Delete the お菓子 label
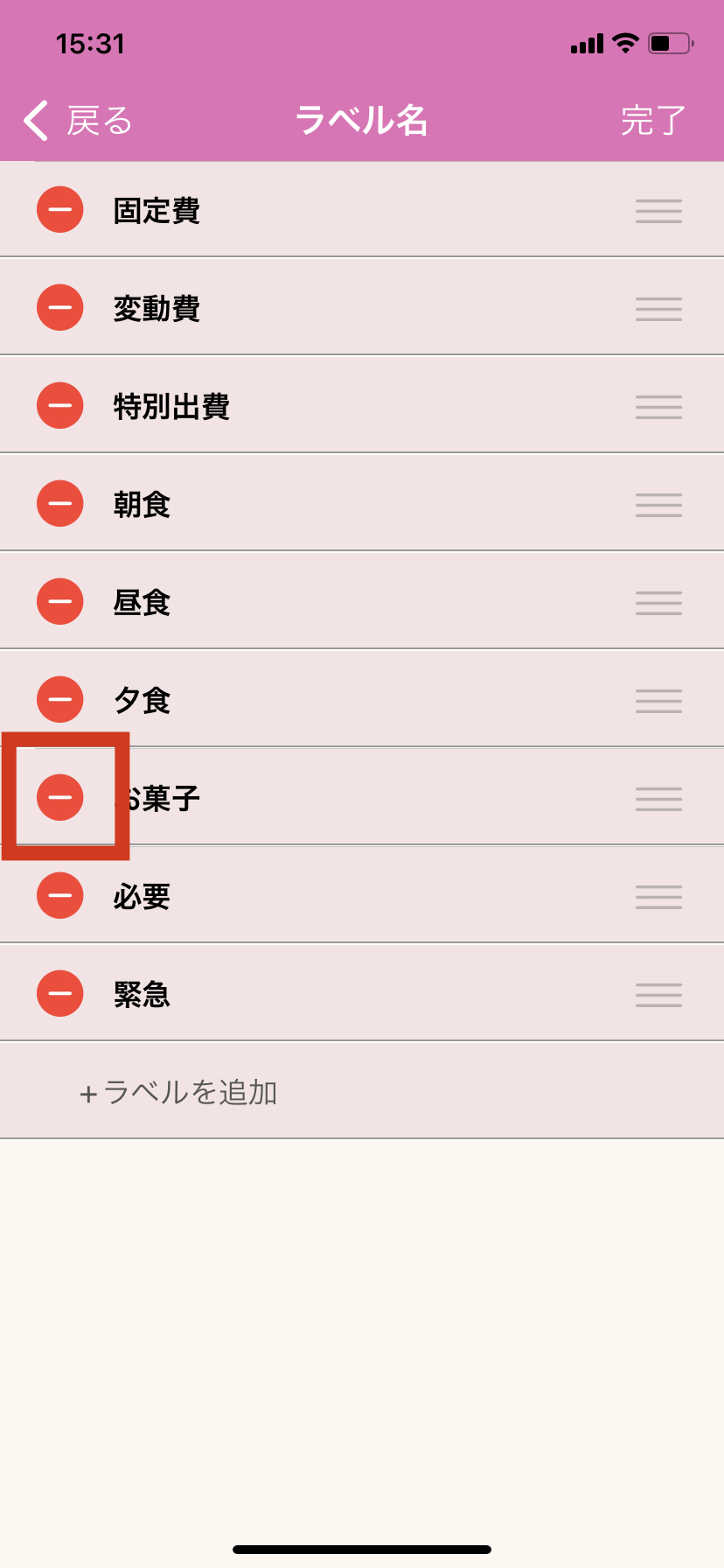The image size is (724, 1568). [60, 798]
